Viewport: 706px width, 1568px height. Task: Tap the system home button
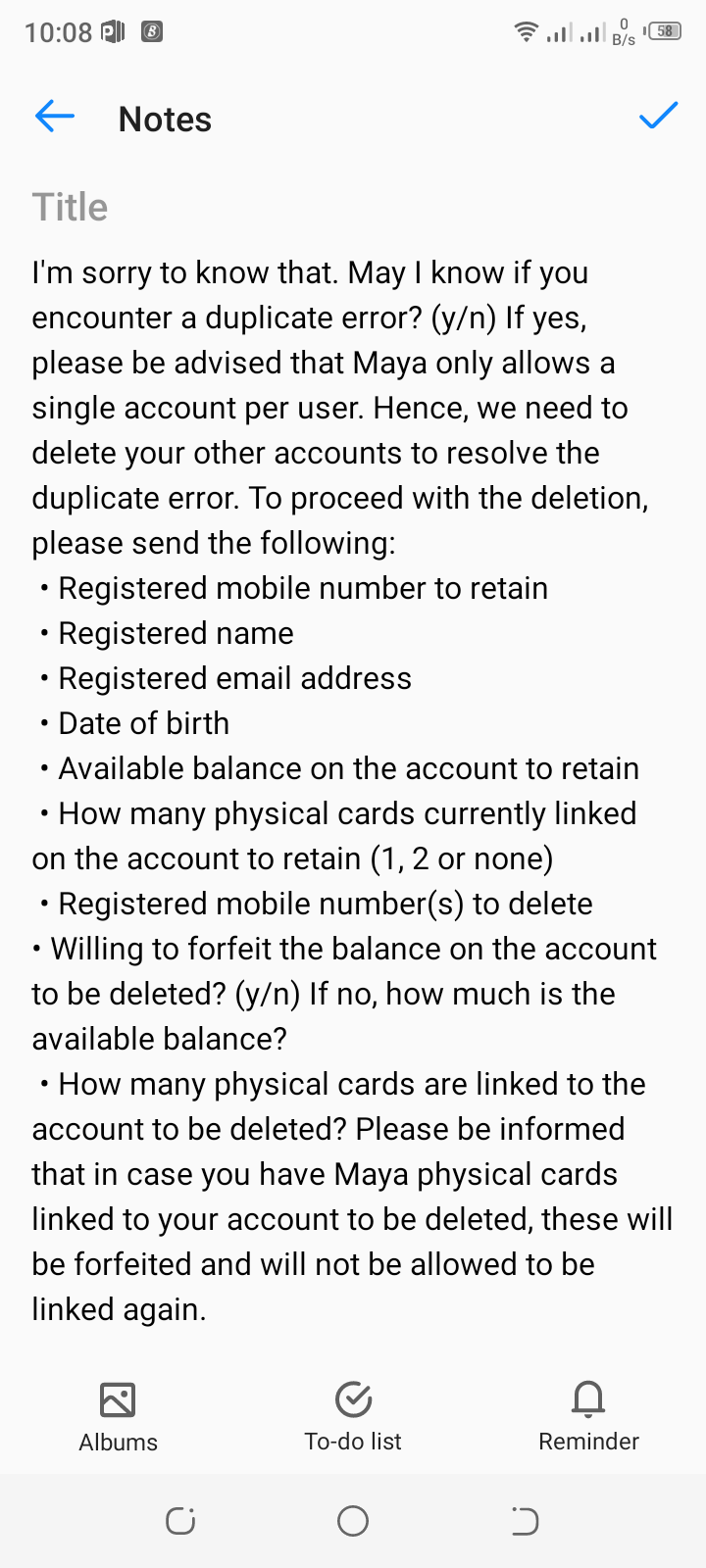coord(353,1521)
